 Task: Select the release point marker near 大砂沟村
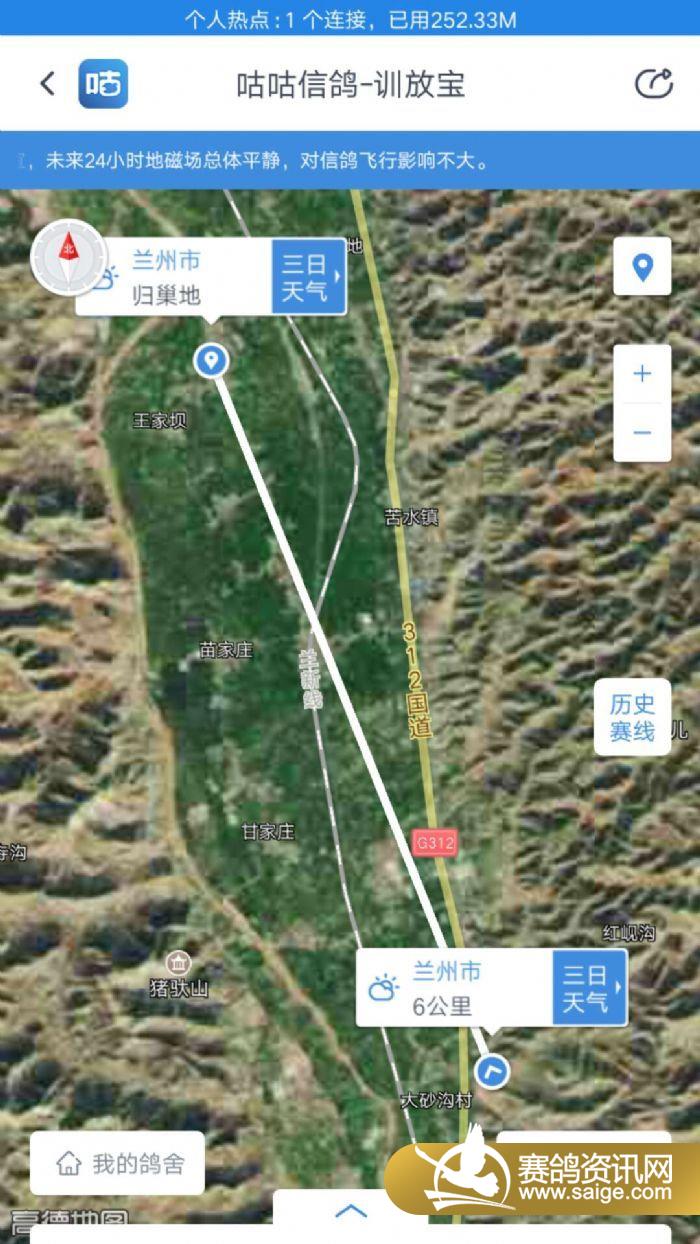click(x=491, y=1072)
